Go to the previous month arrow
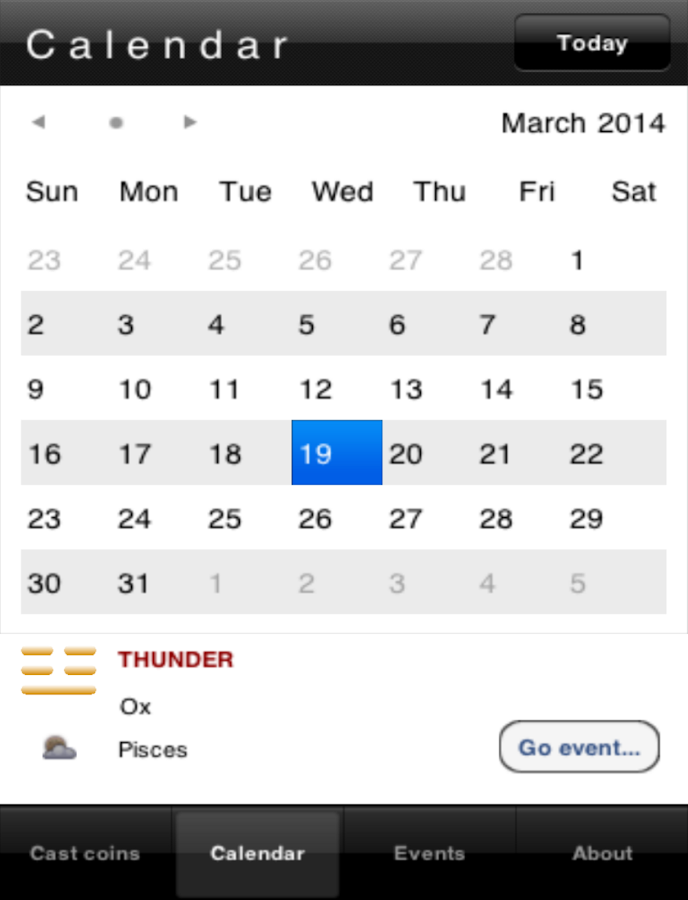688x900 pixels. coord(38,122)
